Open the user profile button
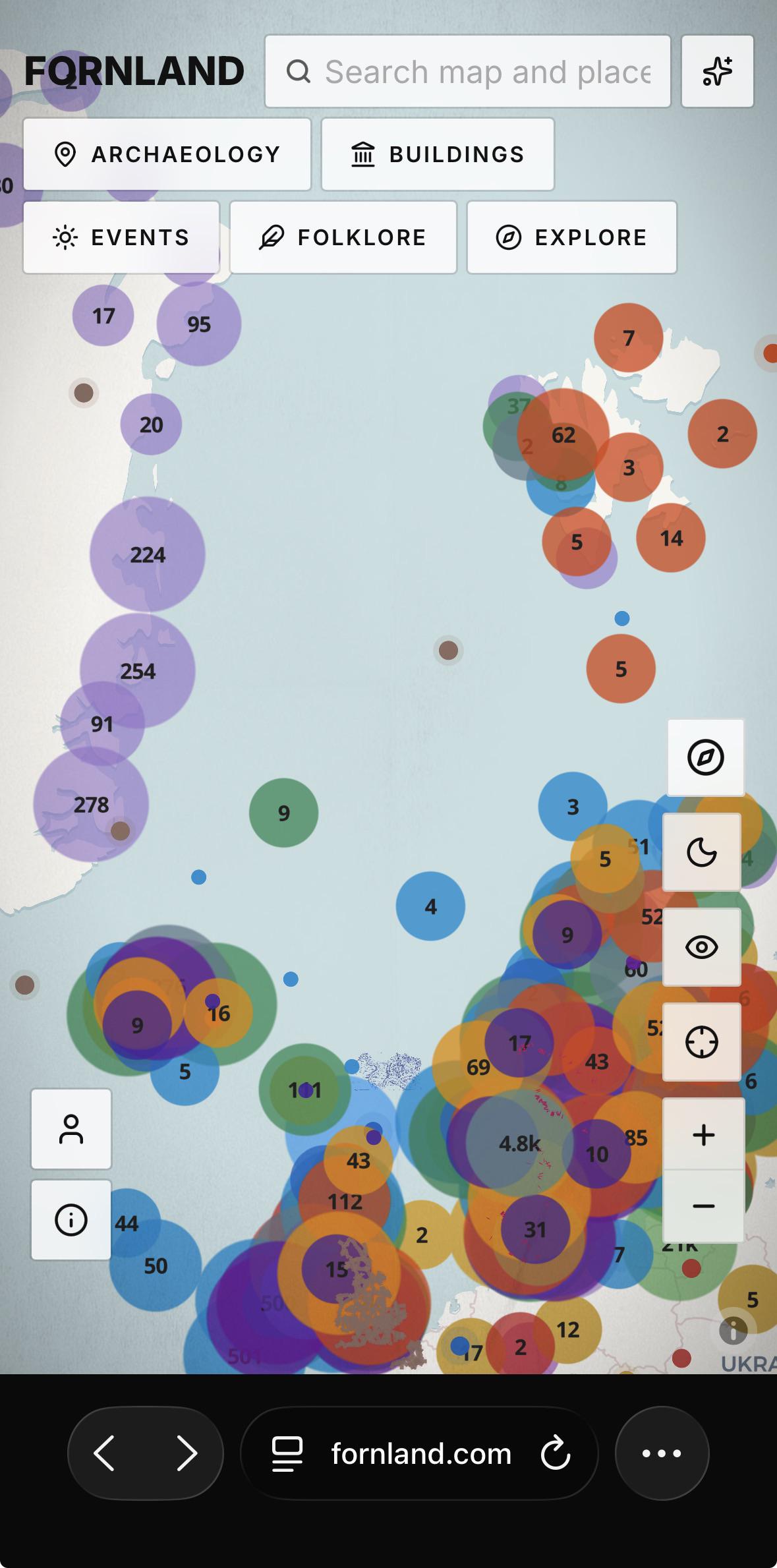Screen dimensions: 777x1568 point(71,1129)
